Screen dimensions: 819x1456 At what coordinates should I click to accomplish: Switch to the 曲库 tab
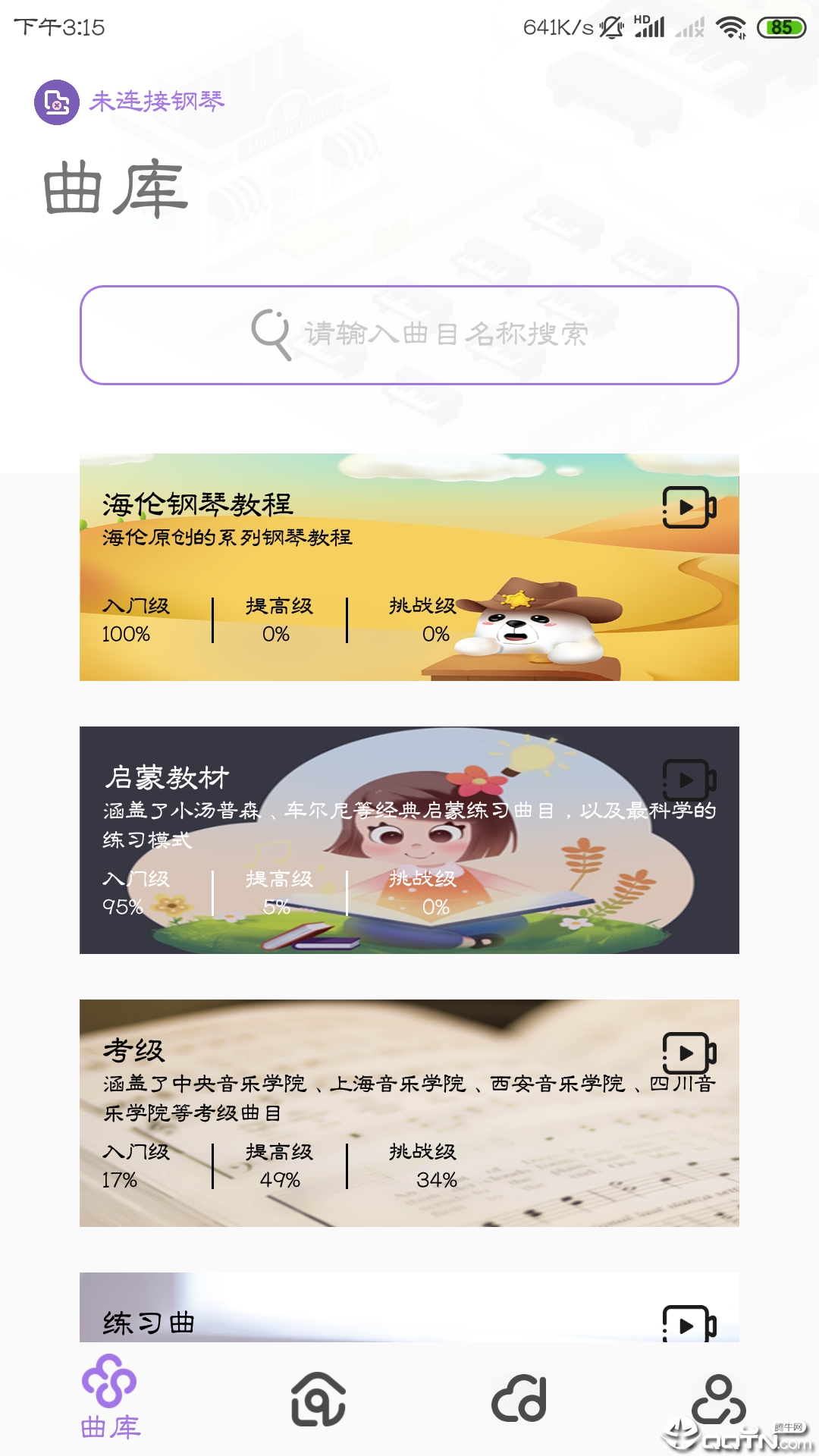pos(110,1398)
